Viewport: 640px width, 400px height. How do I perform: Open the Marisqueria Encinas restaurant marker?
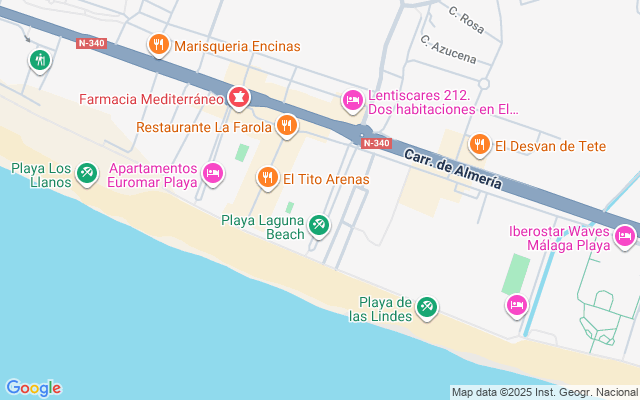point(158,45)
